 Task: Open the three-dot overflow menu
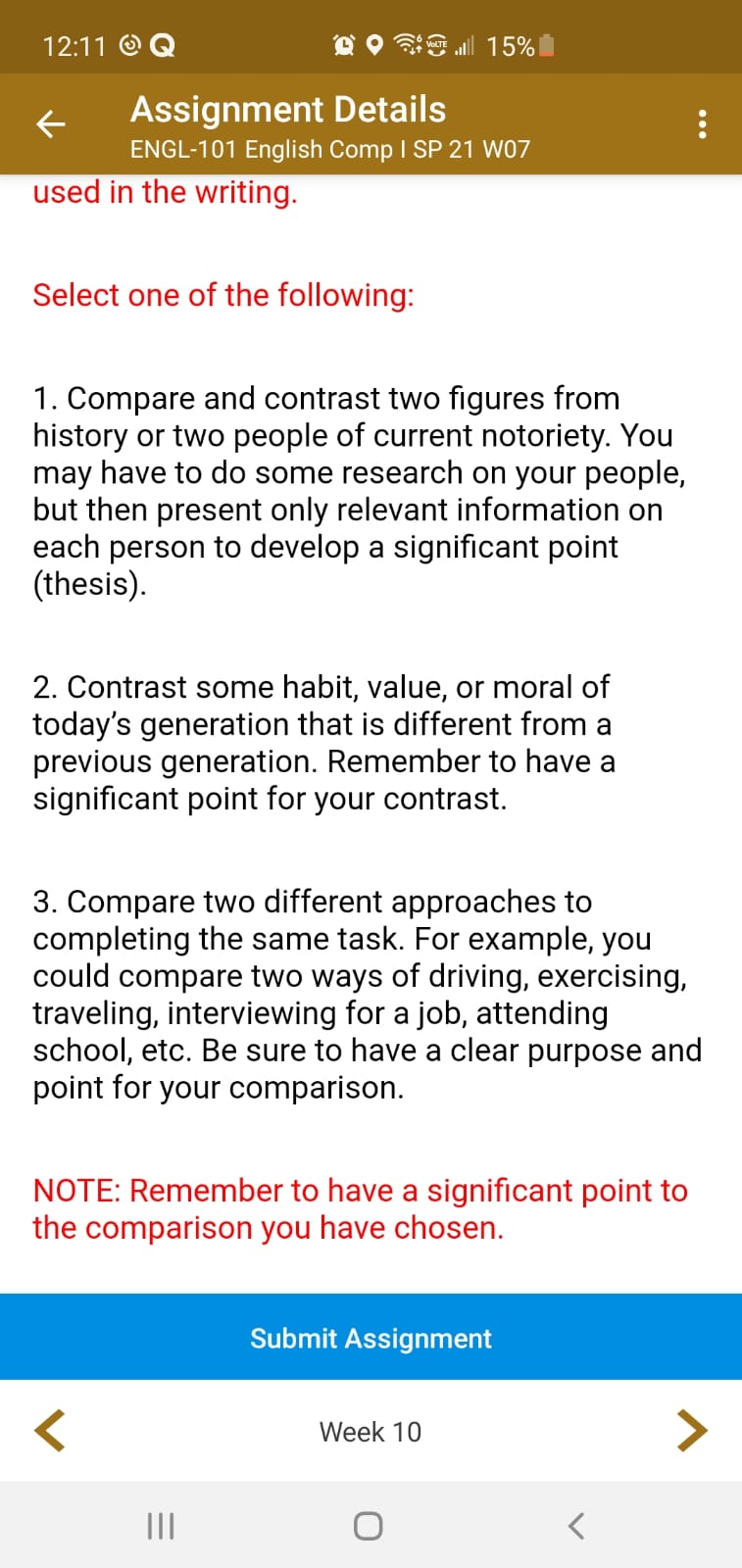pyautogui.click(x=701, y=124)
